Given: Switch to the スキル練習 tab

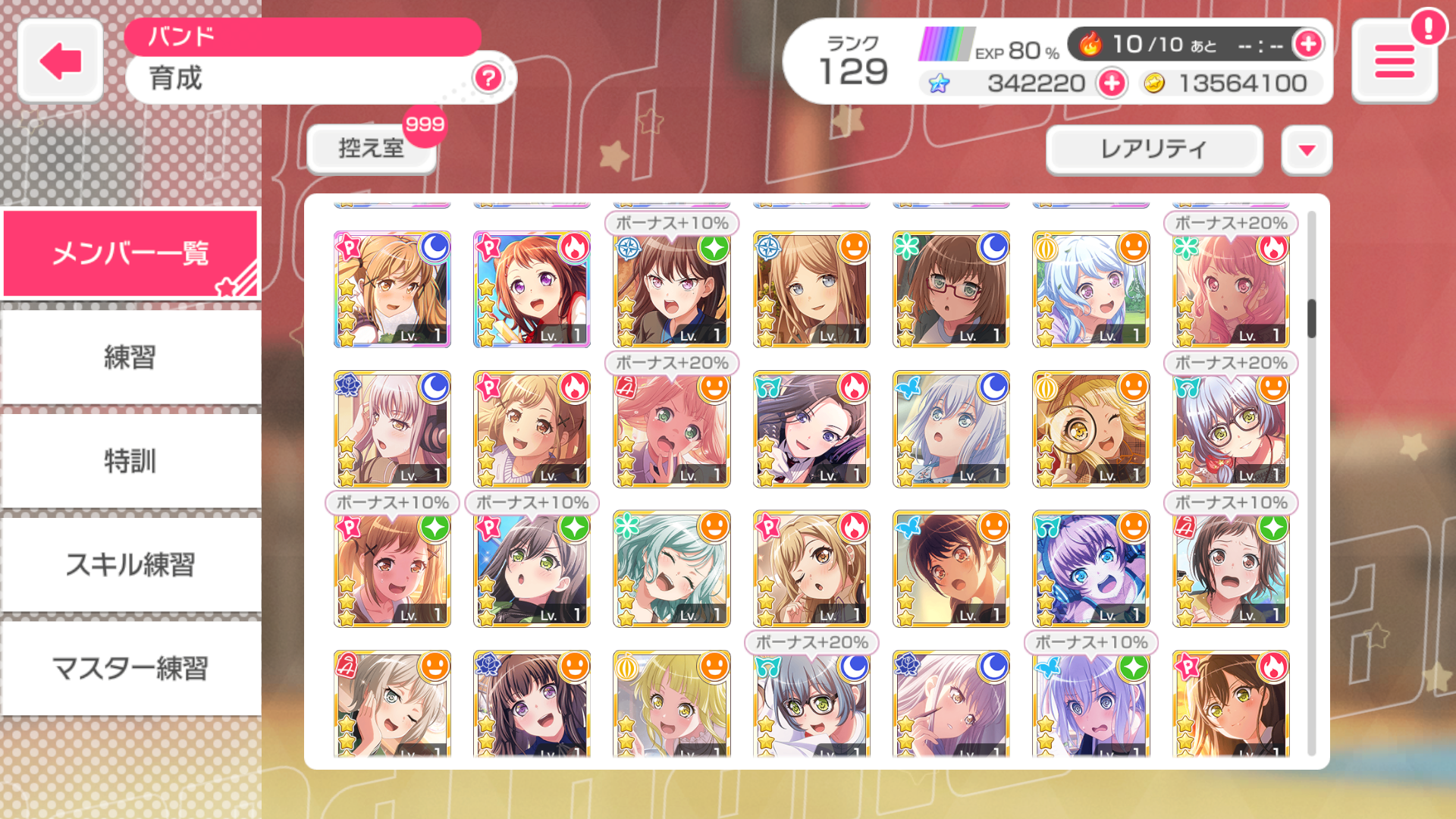Looking at the screenshot, I should pos(130,565).
